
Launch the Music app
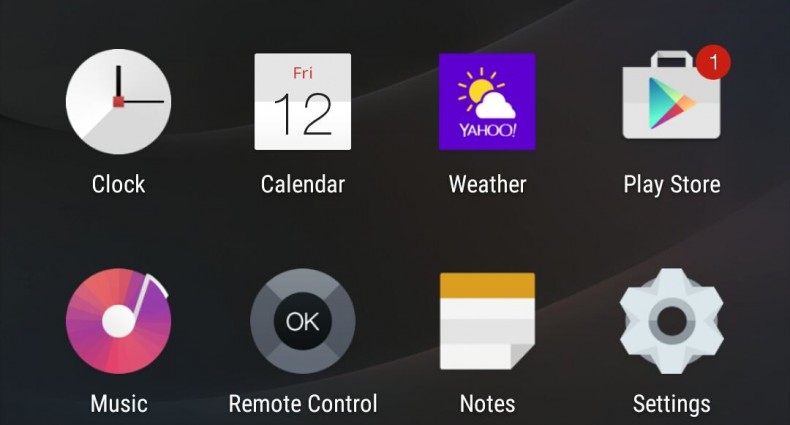click(x=118, y=321)
